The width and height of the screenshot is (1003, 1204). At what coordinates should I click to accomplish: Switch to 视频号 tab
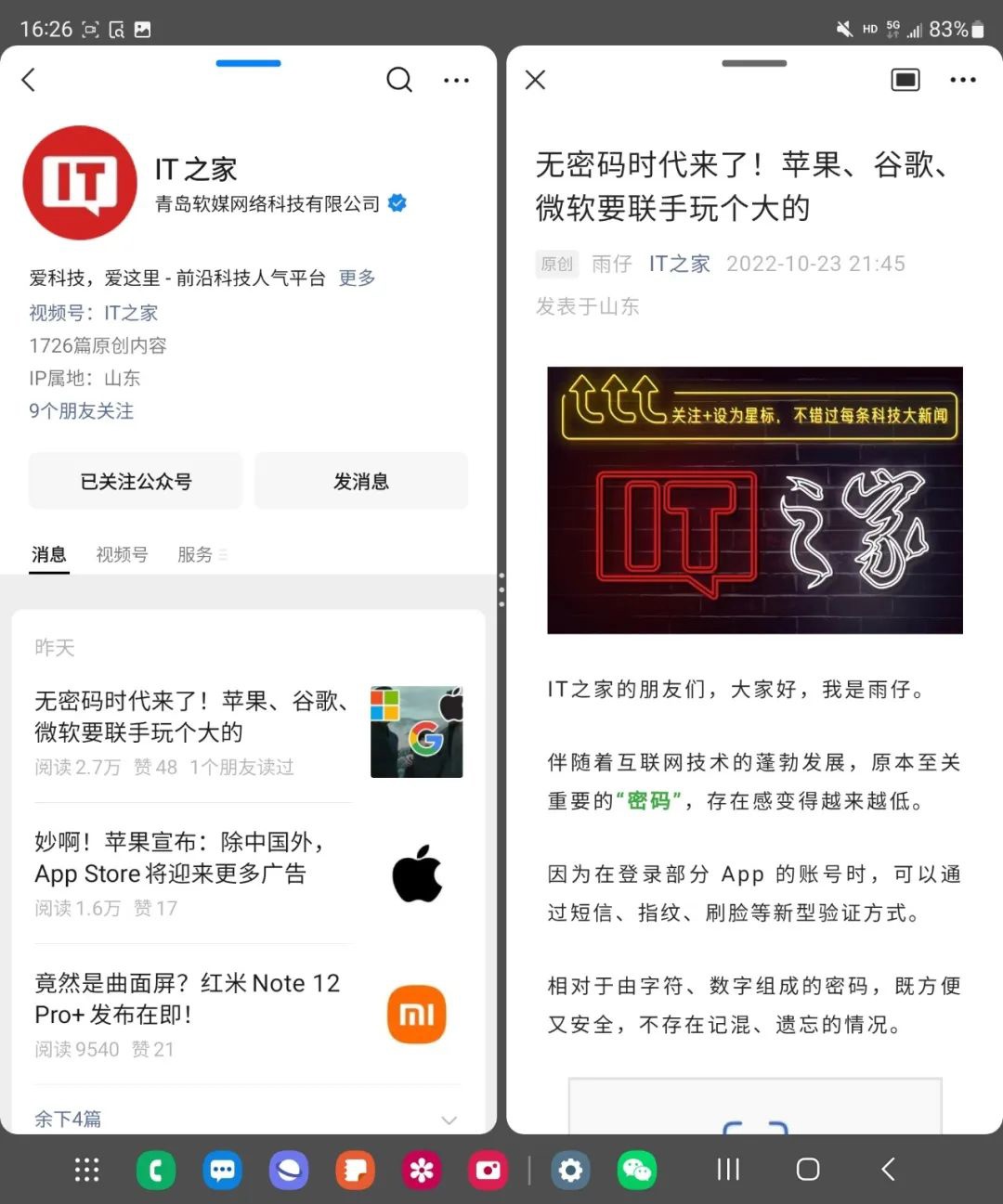122,554
